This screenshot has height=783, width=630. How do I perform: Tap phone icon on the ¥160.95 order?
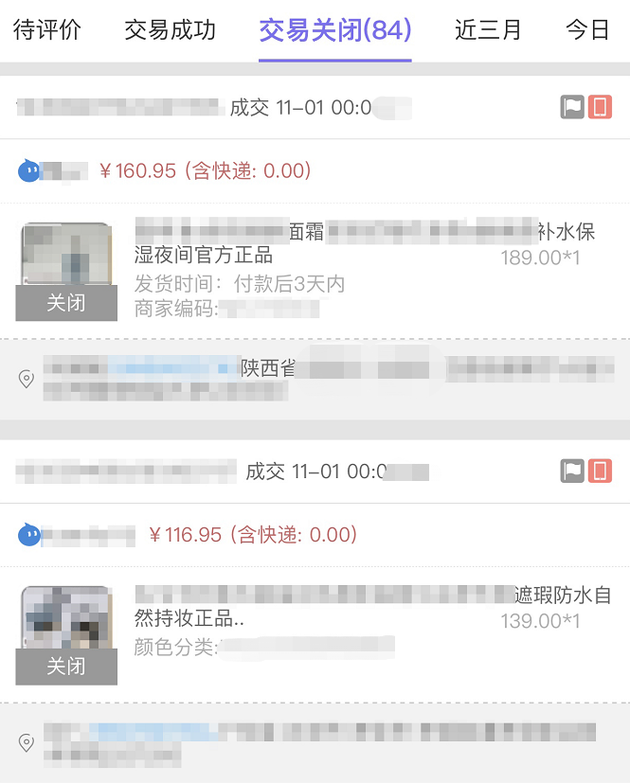coord(600,107)
